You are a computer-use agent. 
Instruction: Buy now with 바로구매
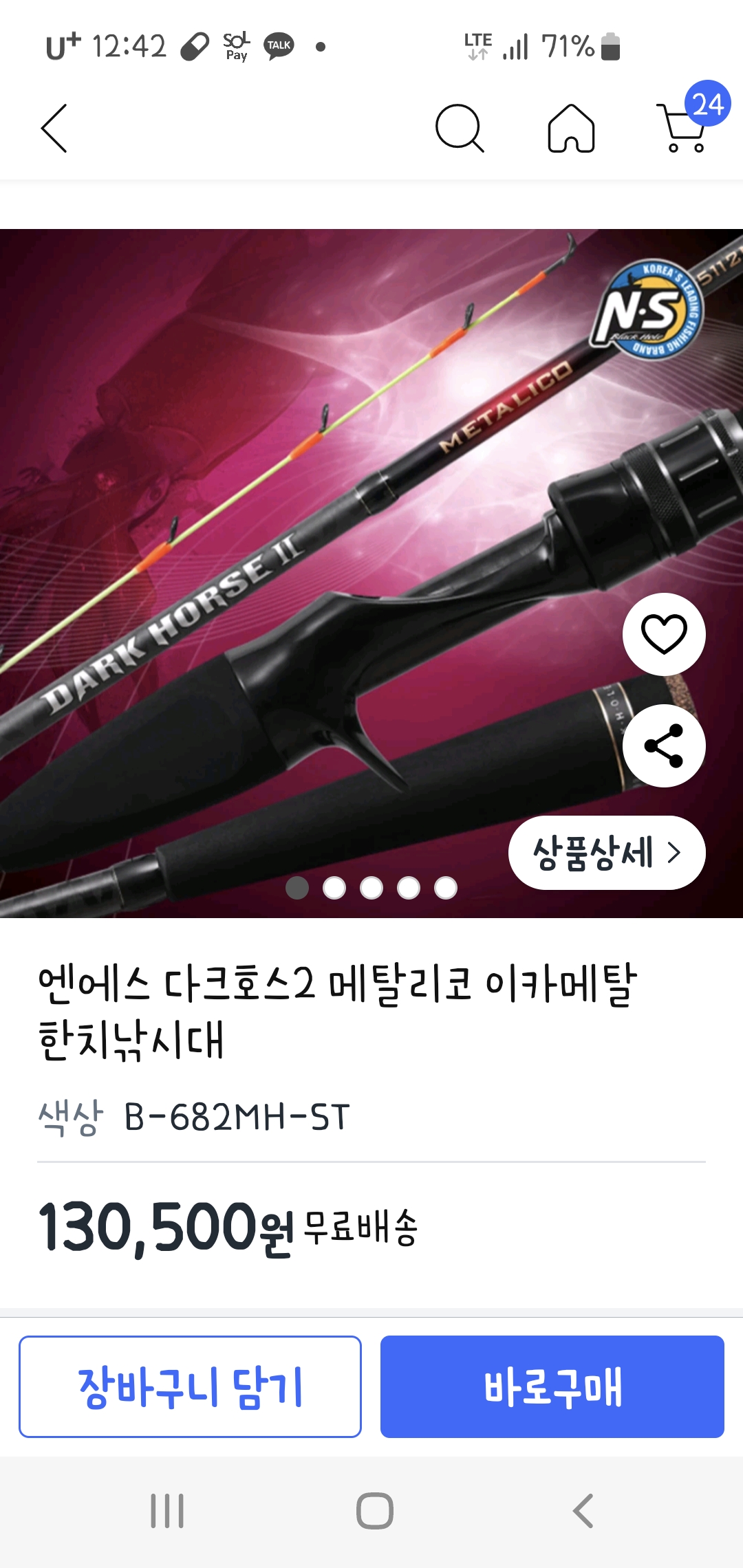click(x=552, y=1386)
